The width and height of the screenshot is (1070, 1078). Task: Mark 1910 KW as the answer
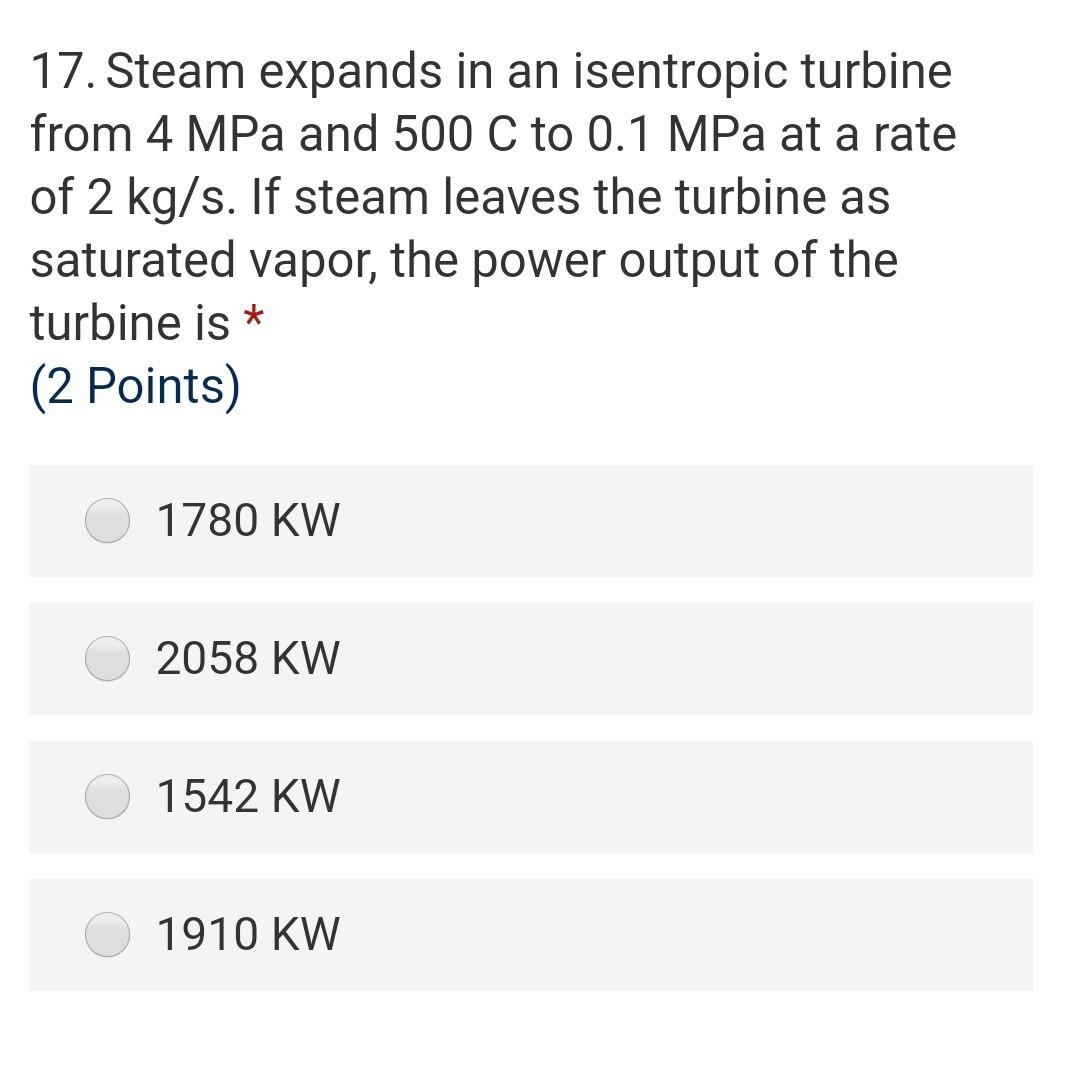[107, 935]
